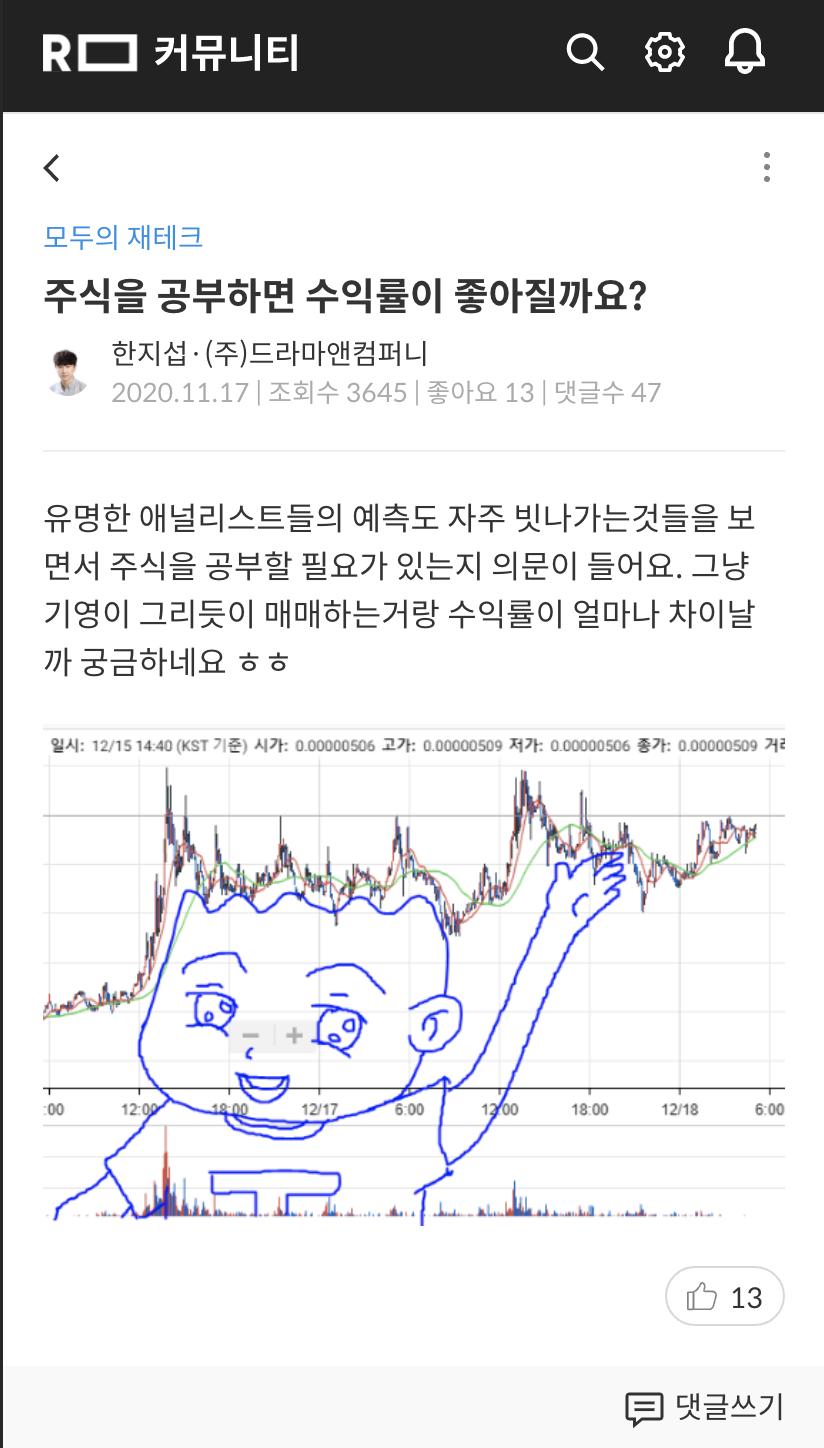Open the stock chart drawing image
Screen dimensions: 824x1448
pos(414,976)
